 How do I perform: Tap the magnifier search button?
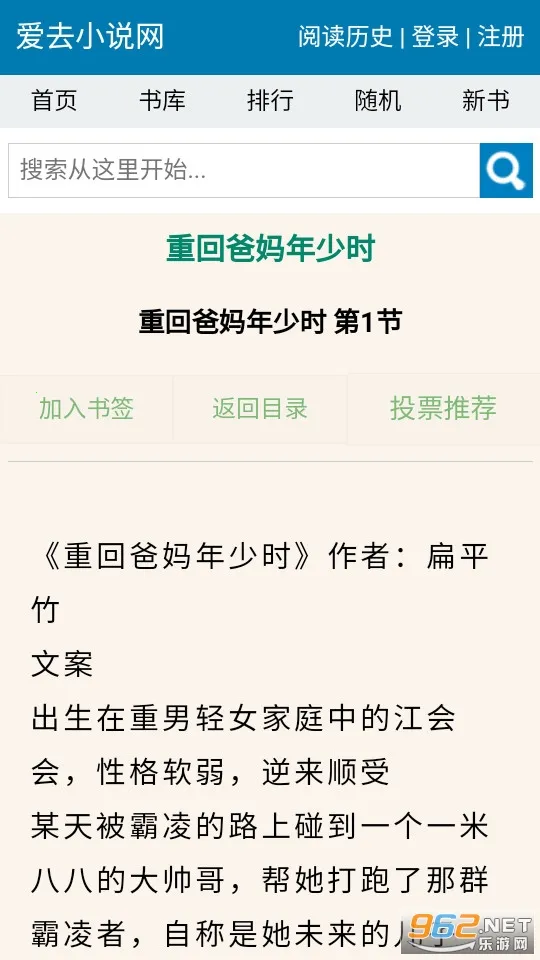coord(506,170)
